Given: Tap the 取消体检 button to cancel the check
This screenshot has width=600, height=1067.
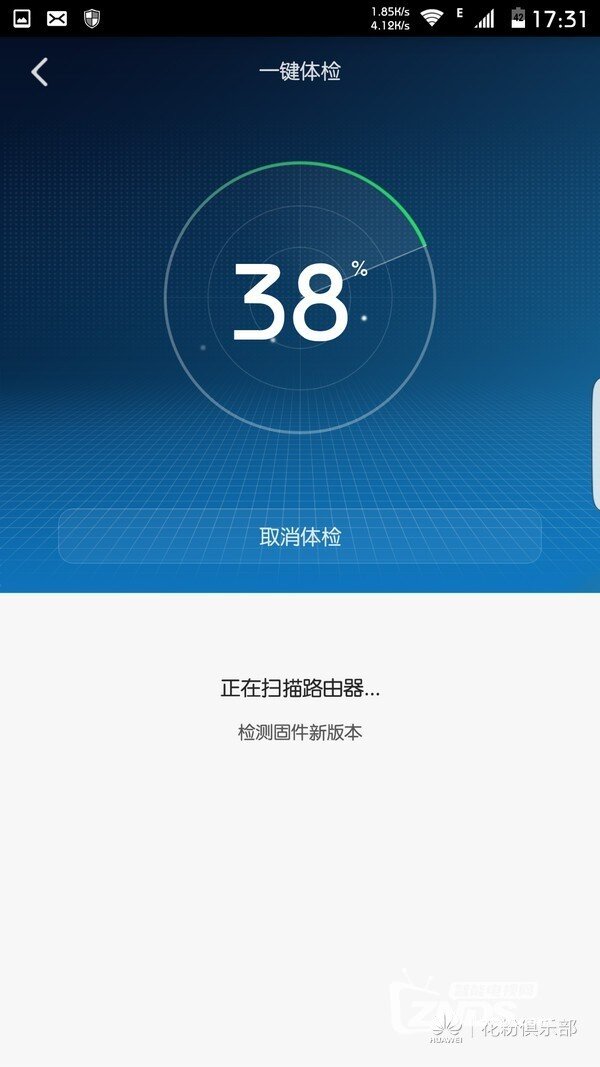Looking at the screenshot, I should pos(300,537).
